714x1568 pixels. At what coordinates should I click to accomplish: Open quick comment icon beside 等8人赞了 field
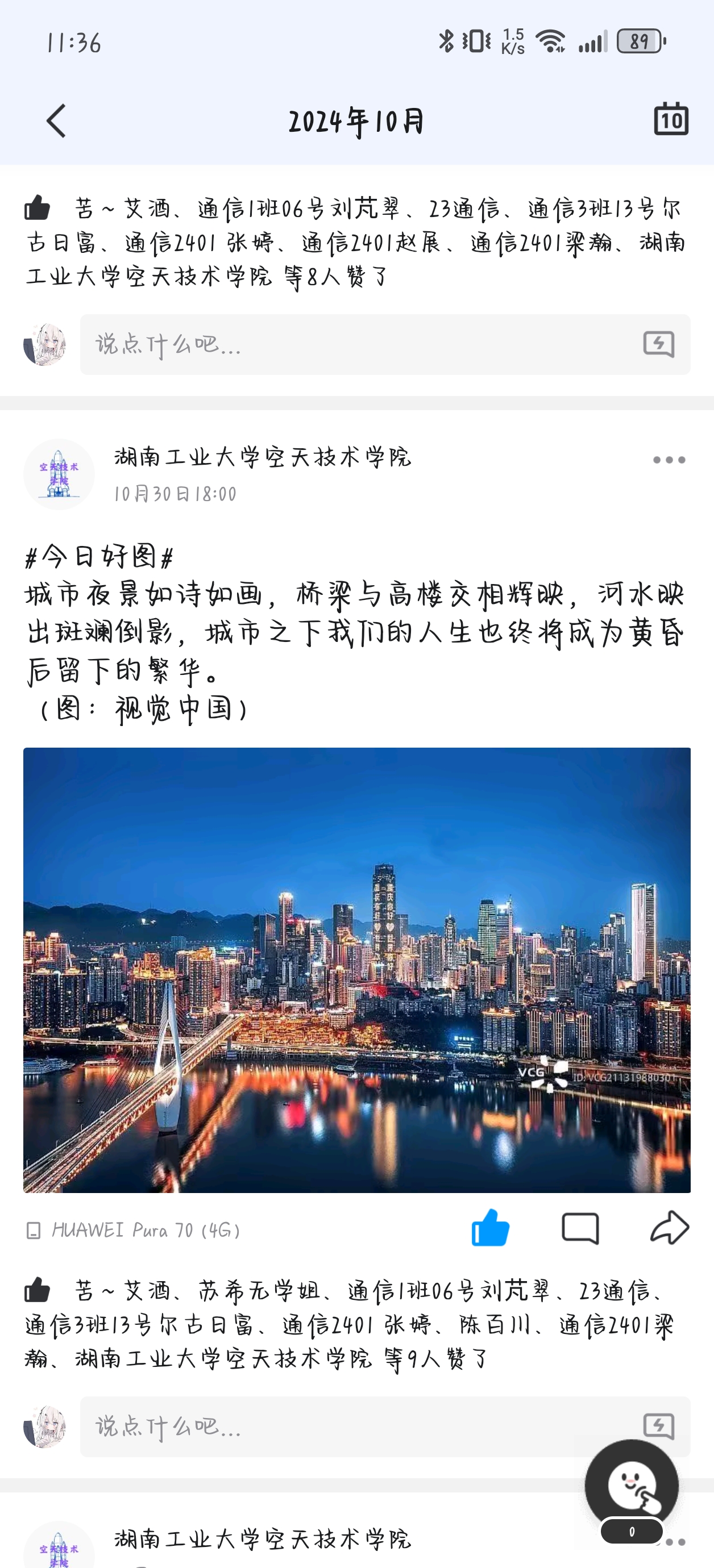(x=658, y=344)
